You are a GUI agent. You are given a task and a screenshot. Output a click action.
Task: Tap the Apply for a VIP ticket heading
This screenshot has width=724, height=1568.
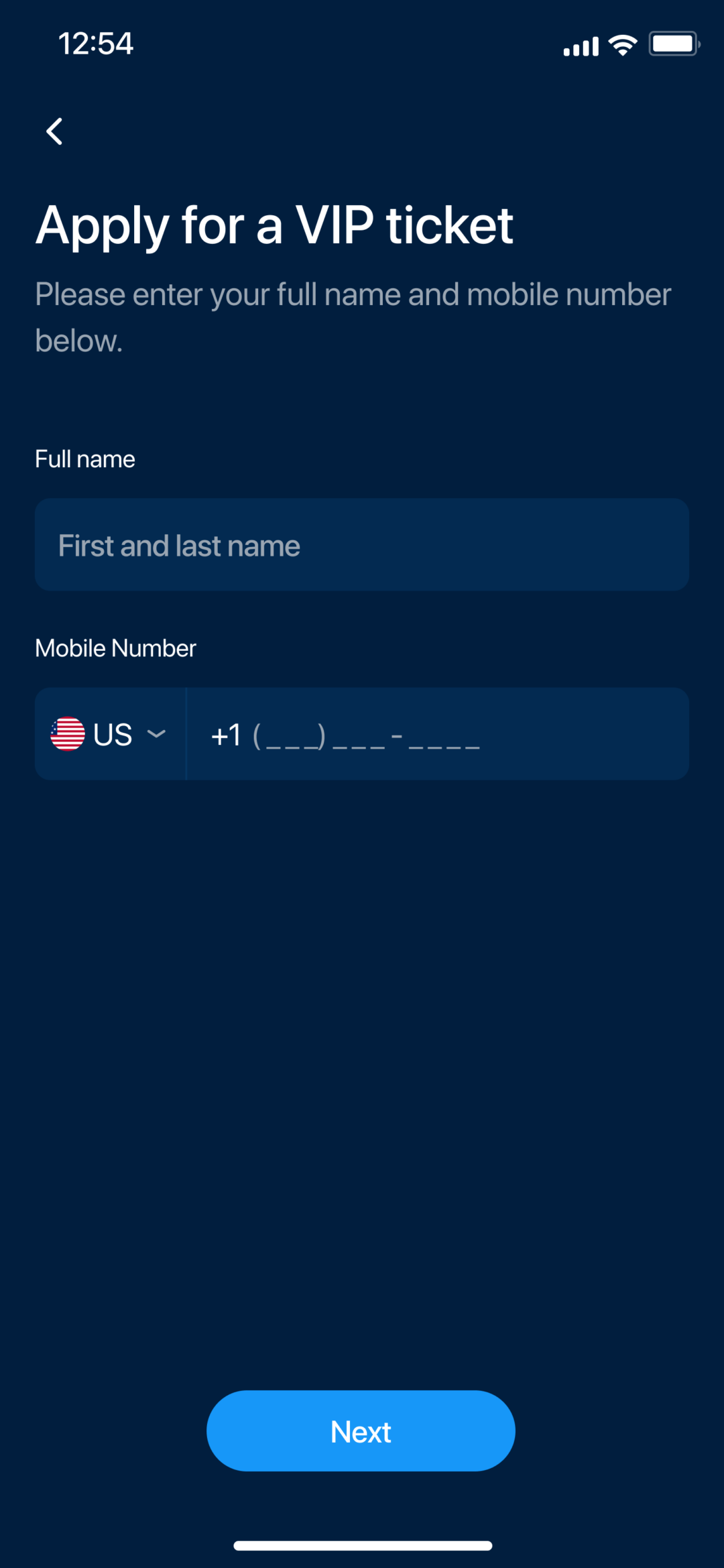(x=274, y=225)
